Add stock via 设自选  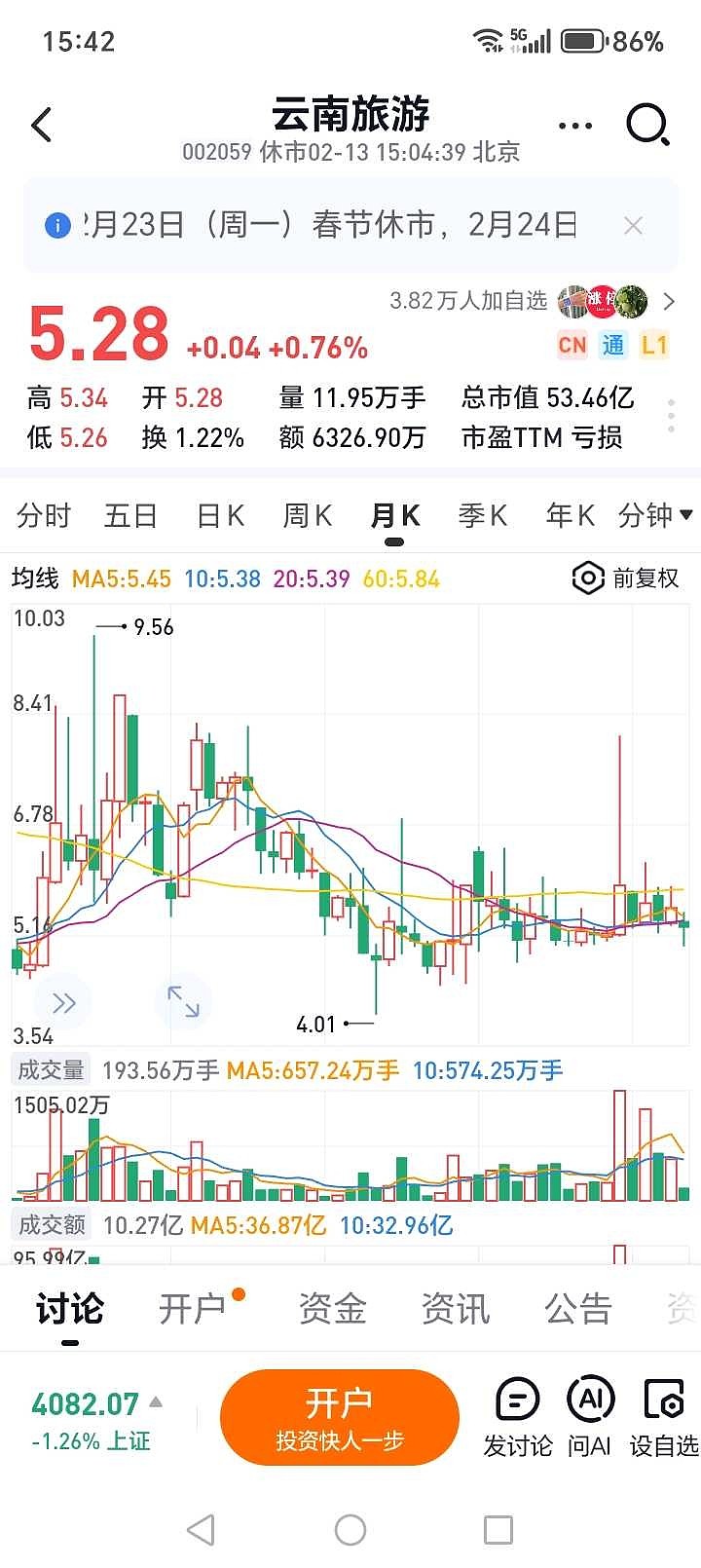click(x=664, y=1417)
